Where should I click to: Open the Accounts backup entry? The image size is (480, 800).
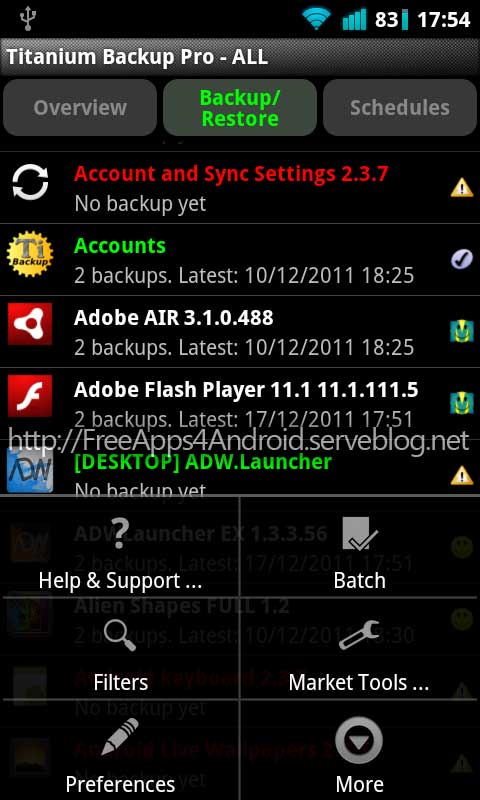pyautogui.click(x=240, y=260)
